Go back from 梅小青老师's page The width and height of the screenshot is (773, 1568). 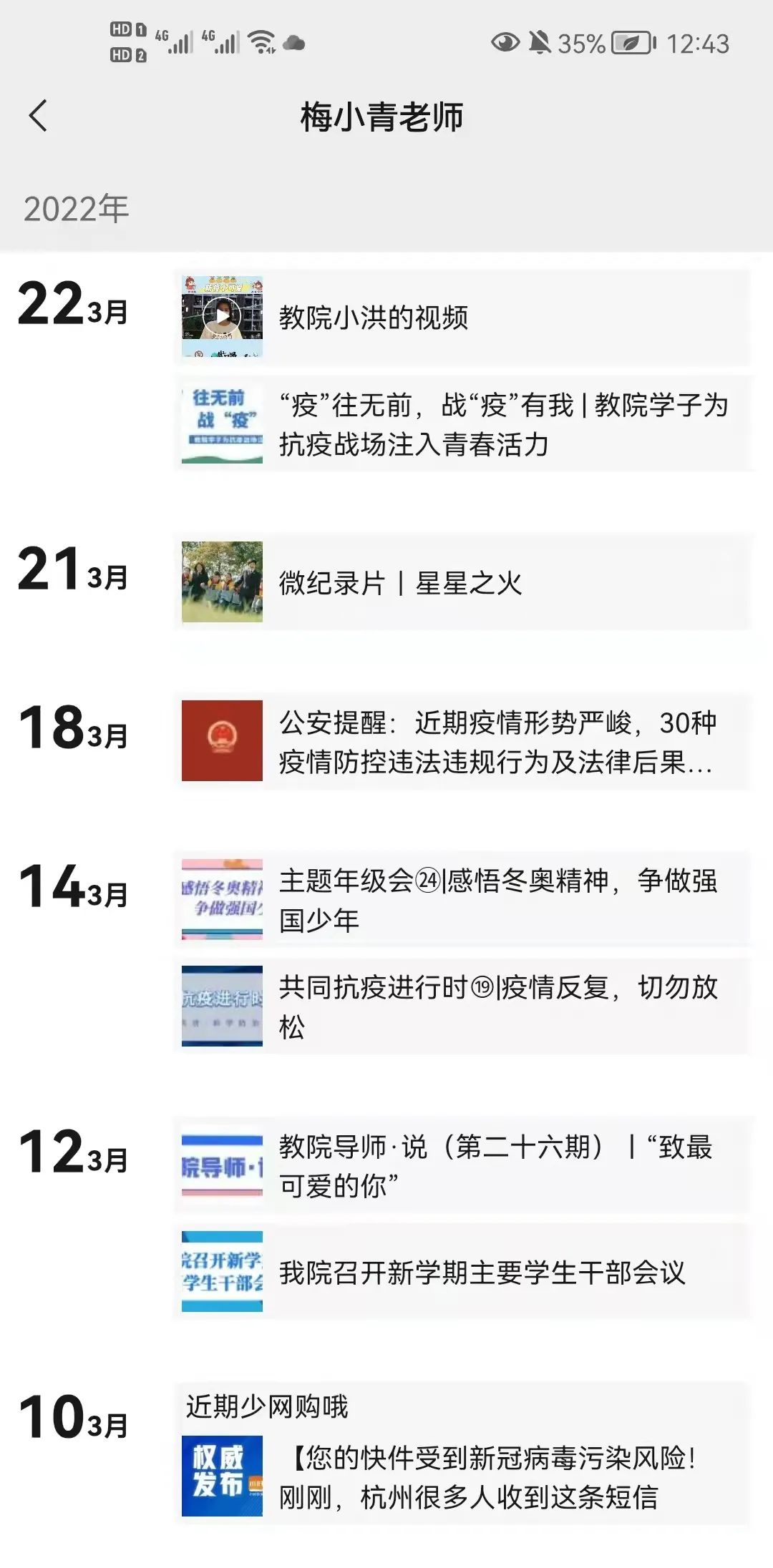pyautogui.click(x=38, y=116)
